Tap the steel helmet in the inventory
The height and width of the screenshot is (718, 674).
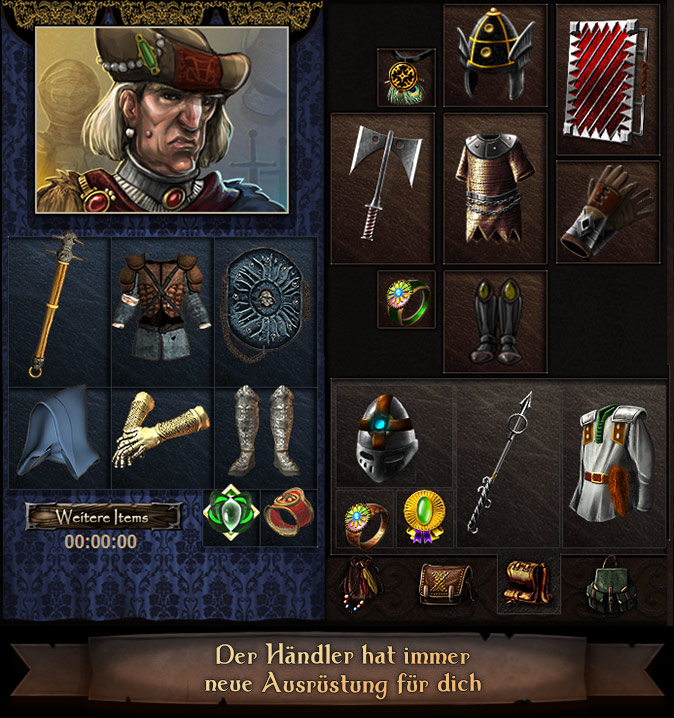(393, 438)
